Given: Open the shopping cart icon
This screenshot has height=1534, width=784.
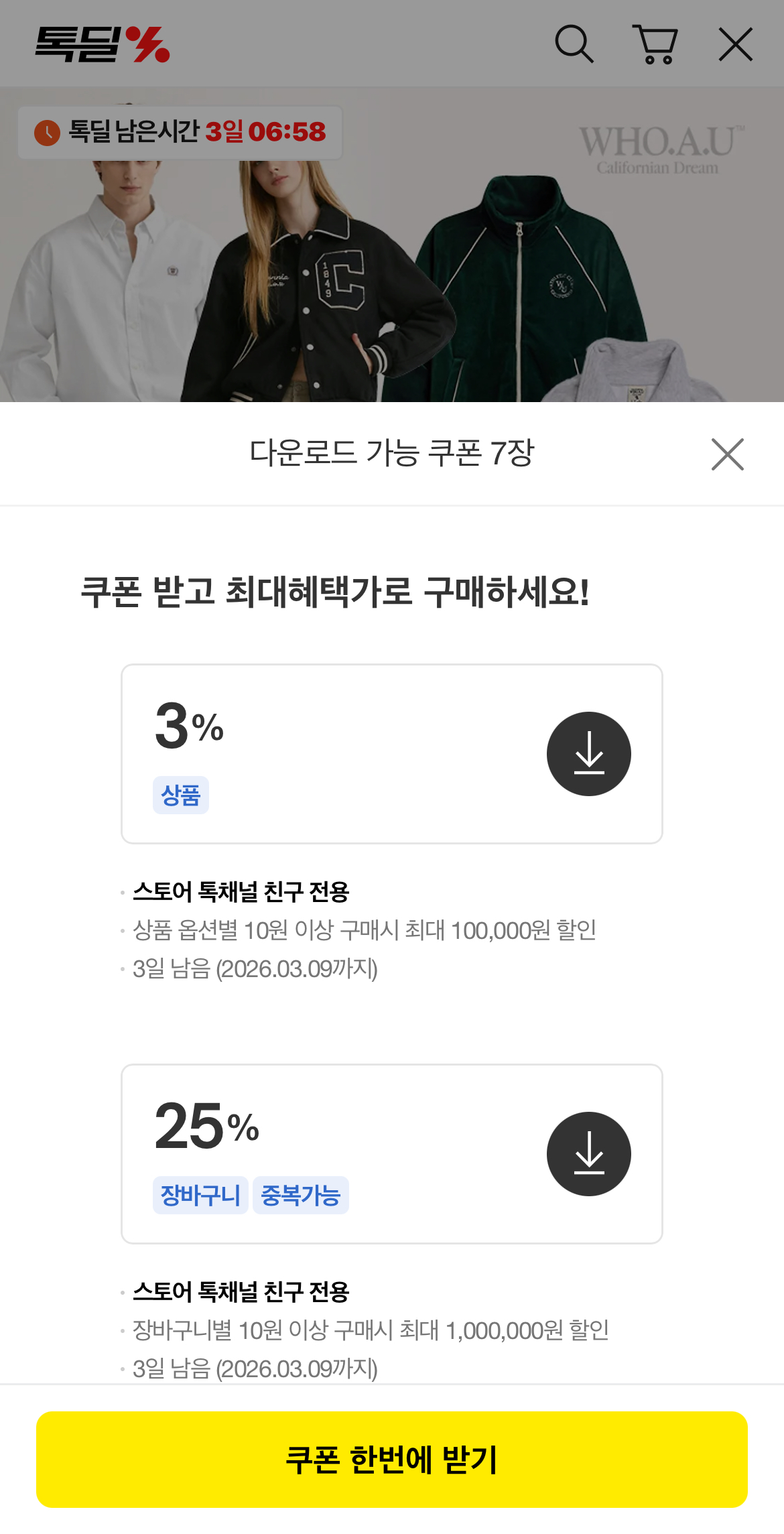Looking at the screenshot, I should pyautogui.click(x=655, y=44).
